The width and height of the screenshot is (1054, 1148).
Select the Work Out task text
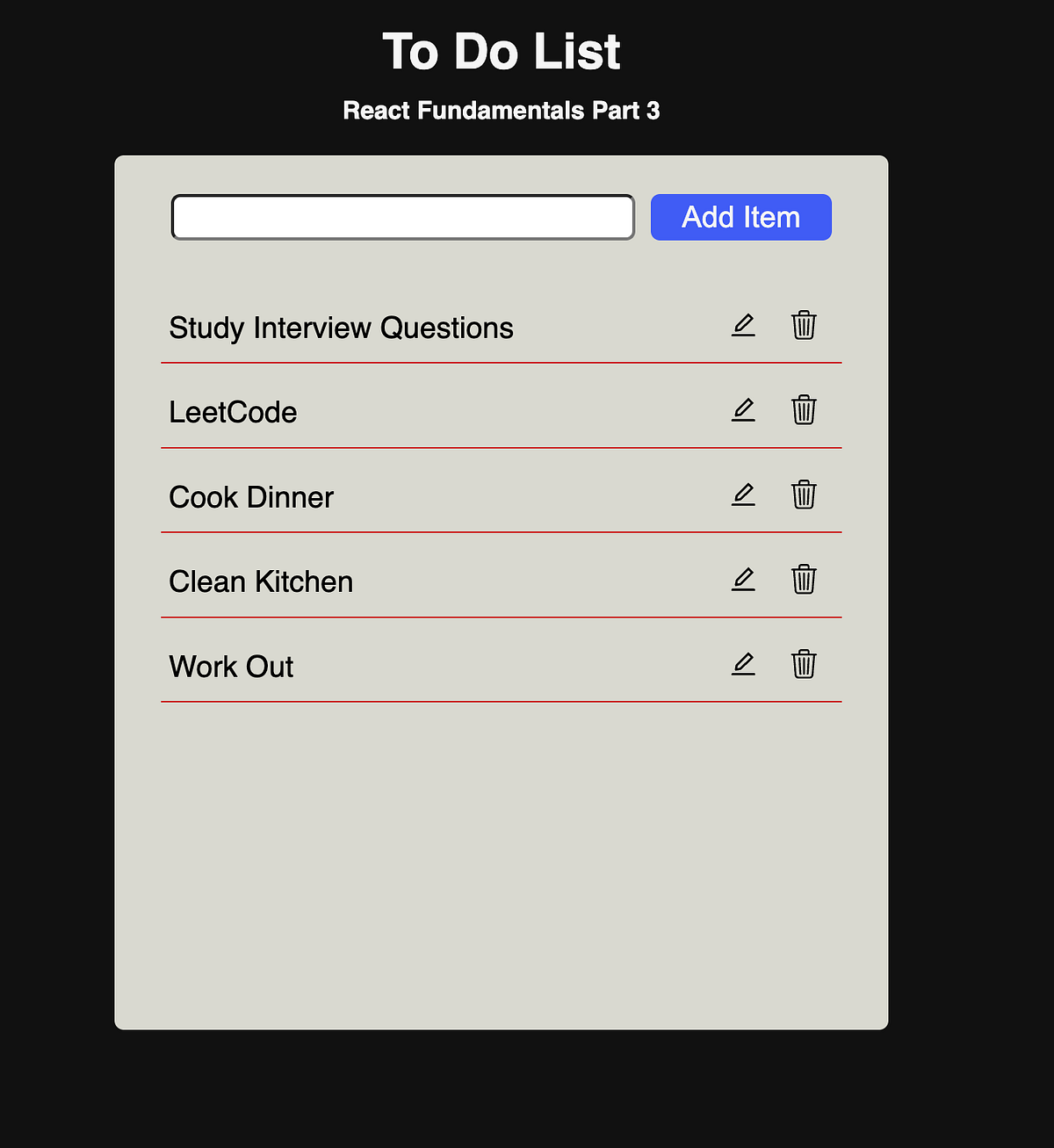pos(231,667)
